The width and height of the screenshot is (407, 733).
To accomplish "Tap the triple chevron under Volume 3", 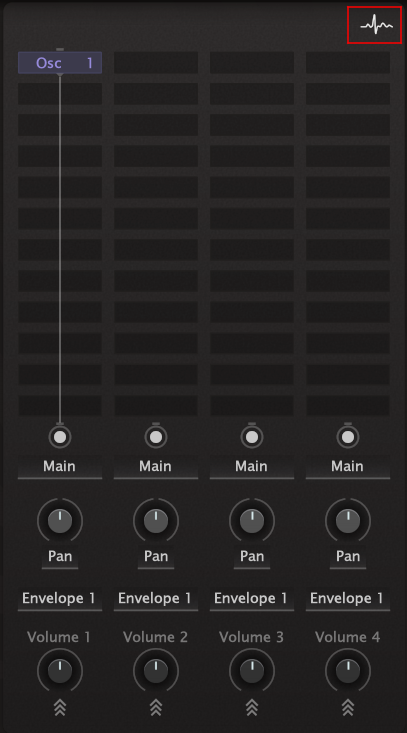I will tap(252, 708).
